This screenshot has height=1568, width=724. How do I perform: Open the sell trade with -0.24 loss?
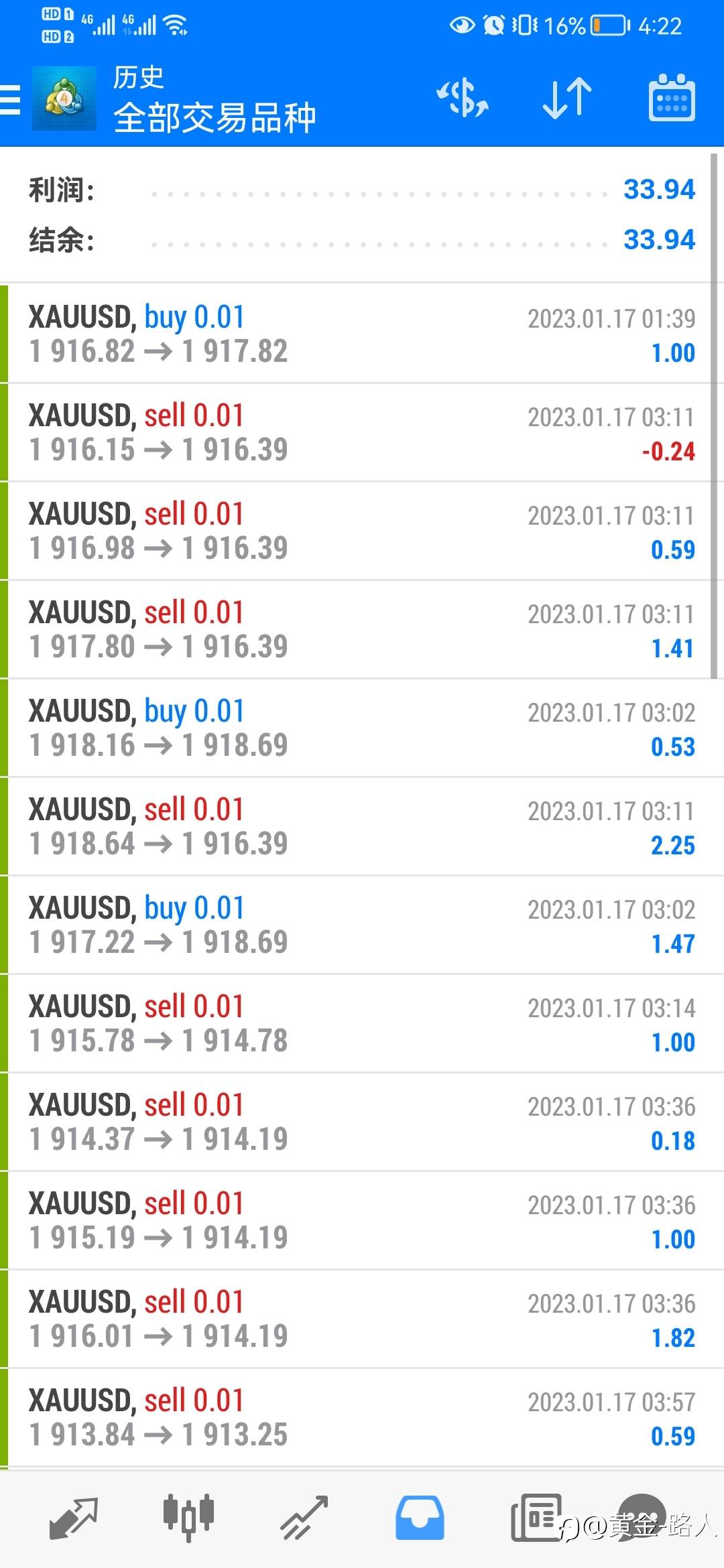point(362,432)
